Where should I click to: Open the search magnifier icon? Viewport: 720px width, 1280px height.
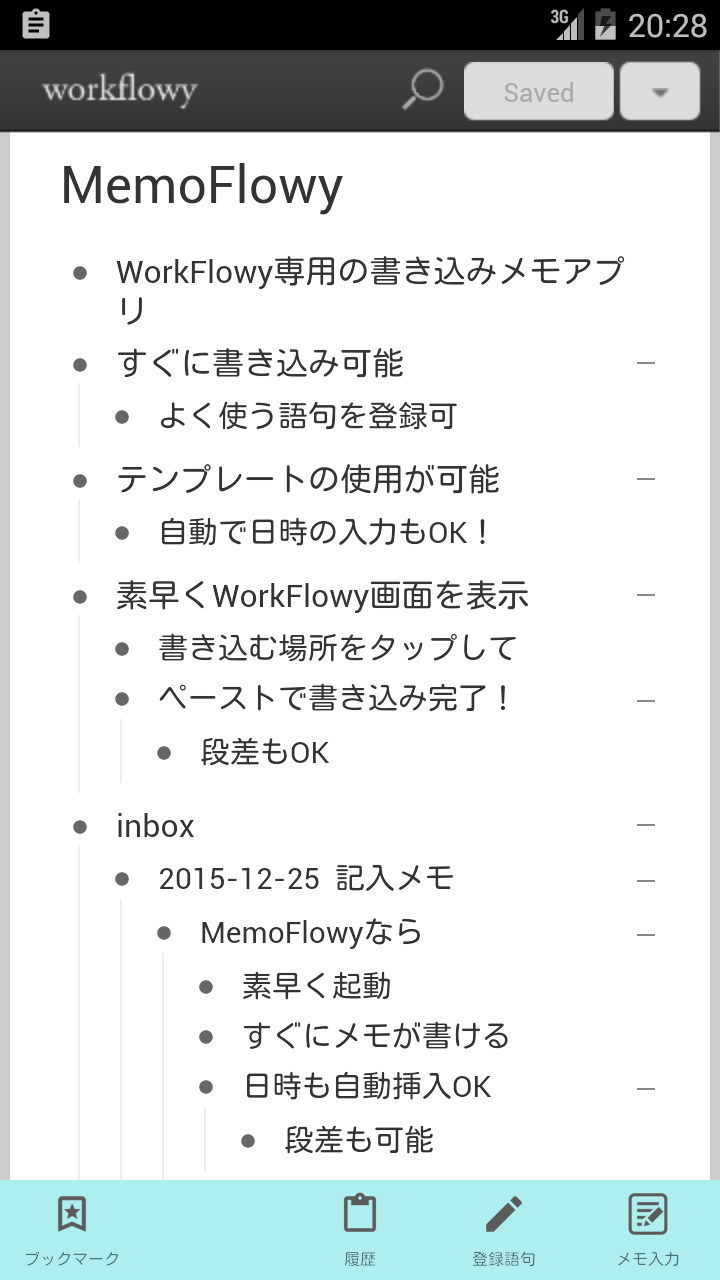pos(422,90)
